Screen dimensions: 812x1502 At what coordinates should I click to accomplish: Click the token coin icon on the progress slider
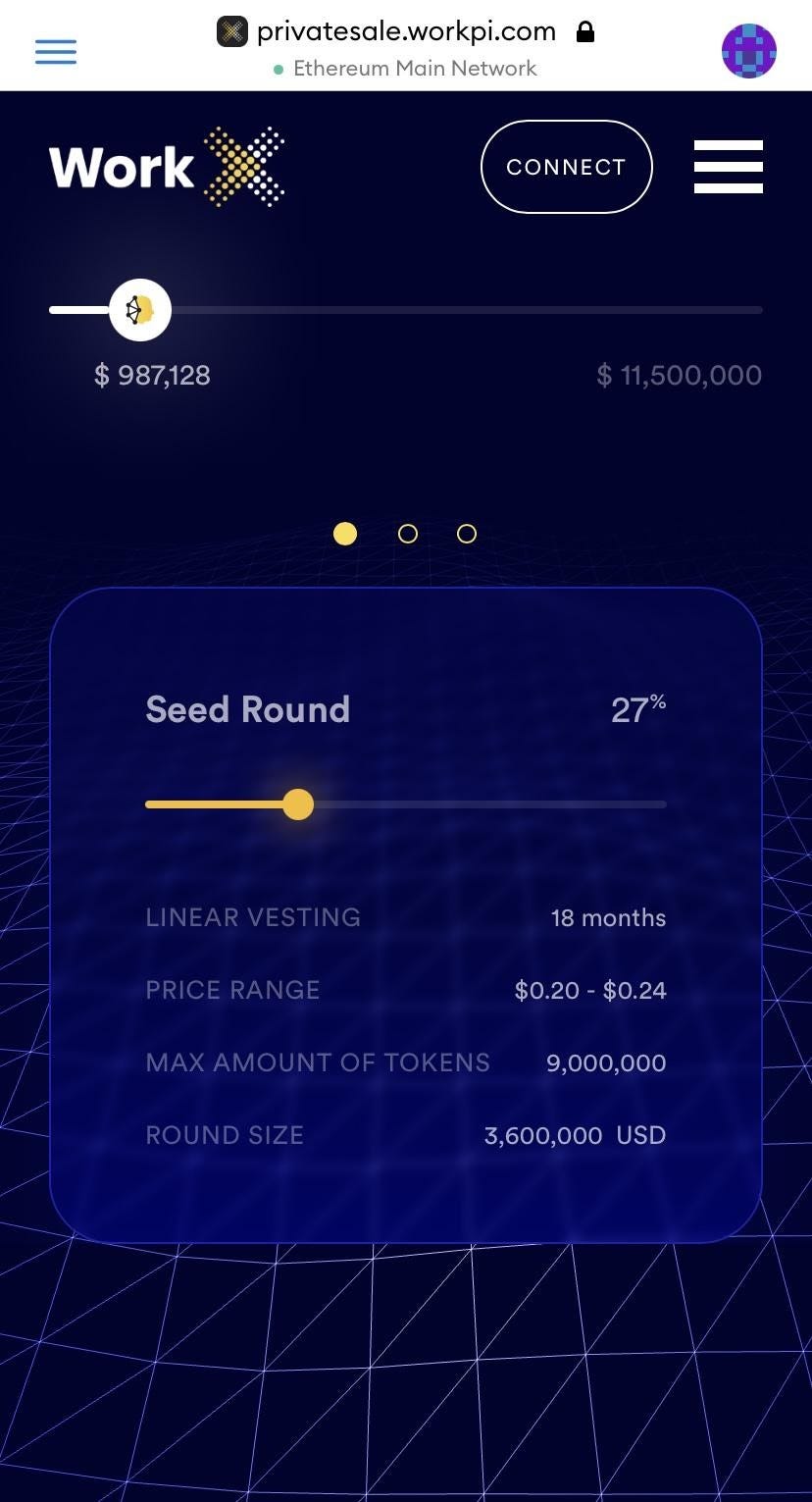coord(140,310)
